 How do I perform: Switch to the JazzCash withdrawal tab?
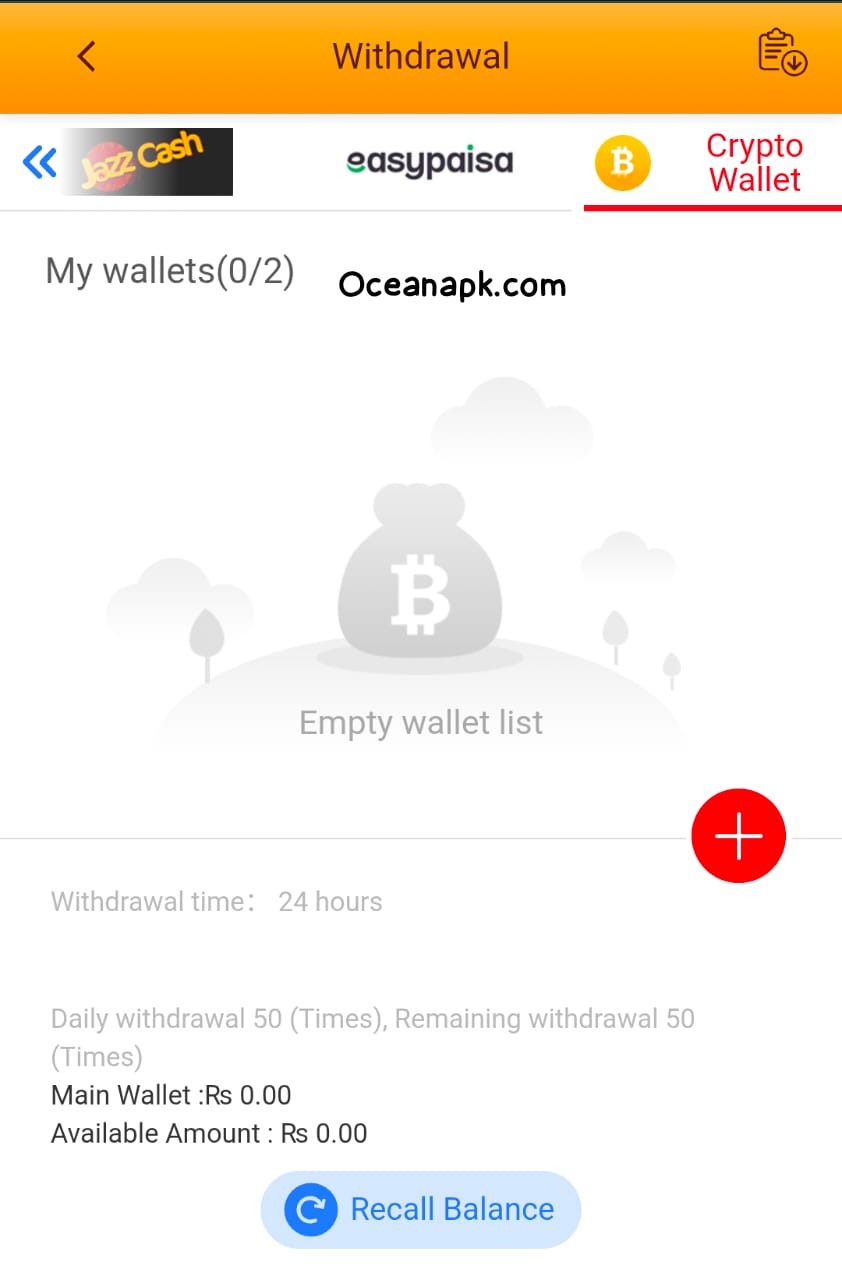point(147,162)
